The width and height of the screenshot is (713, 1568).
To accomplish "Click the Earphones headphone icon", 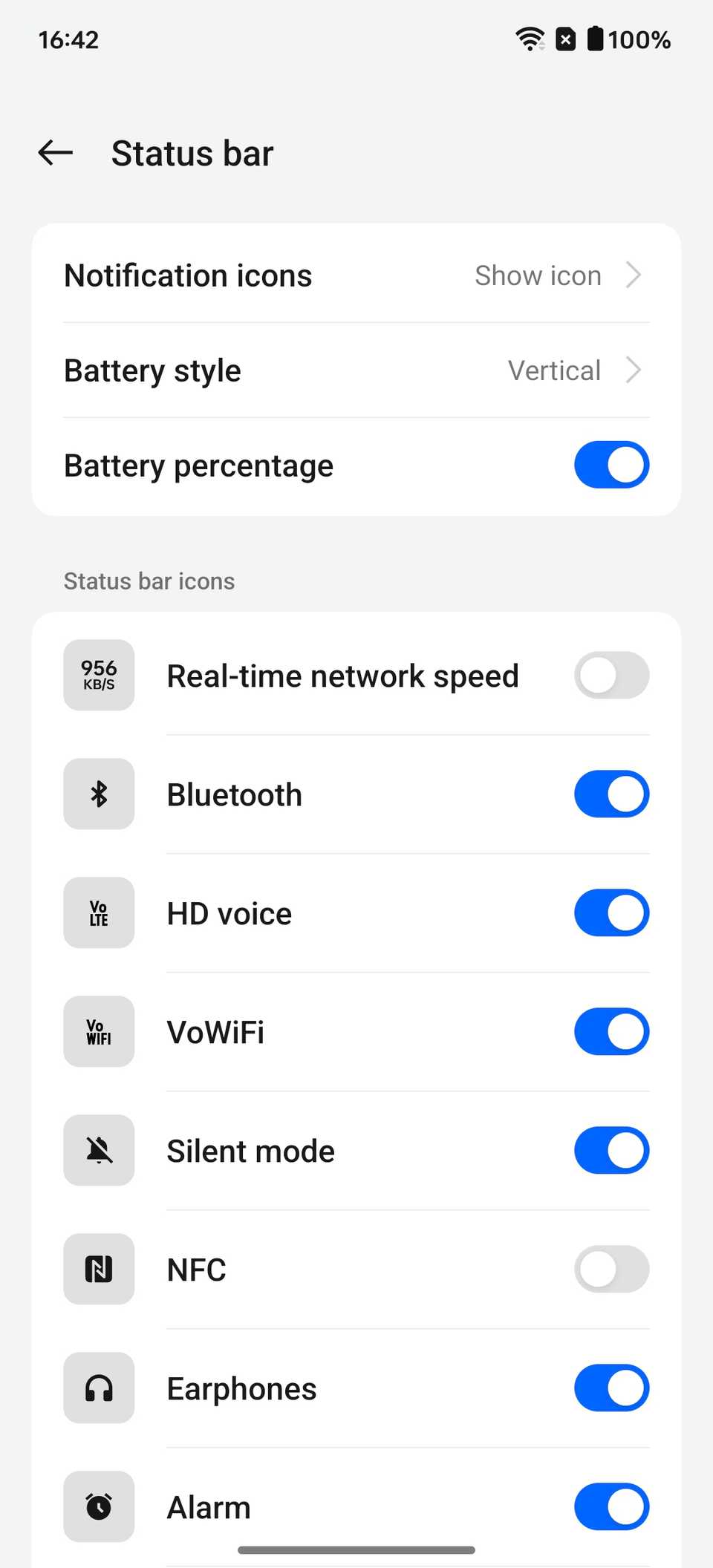I will tap(99, 1388).
